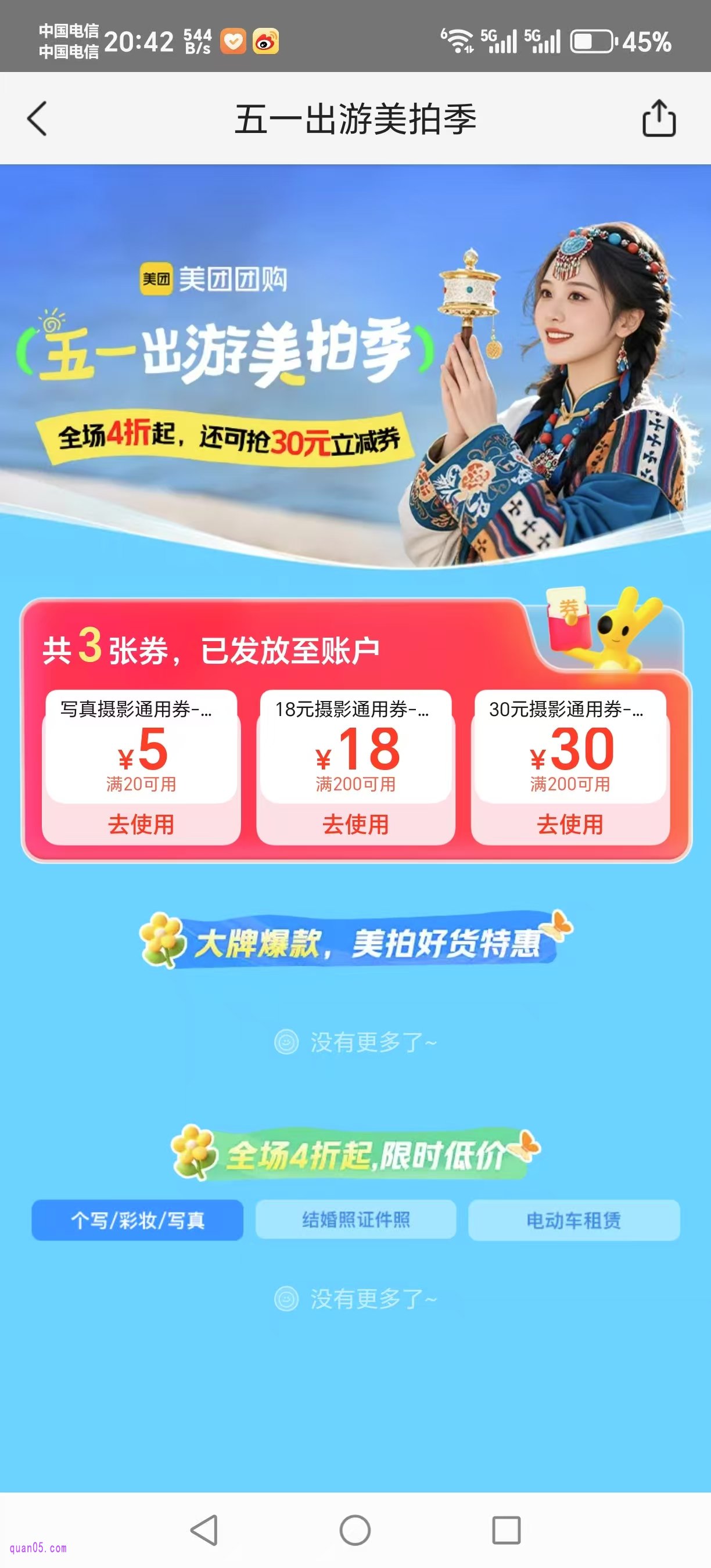711x1568 pixels.
Task: Share this promotion page
Action: pos(659,118)
